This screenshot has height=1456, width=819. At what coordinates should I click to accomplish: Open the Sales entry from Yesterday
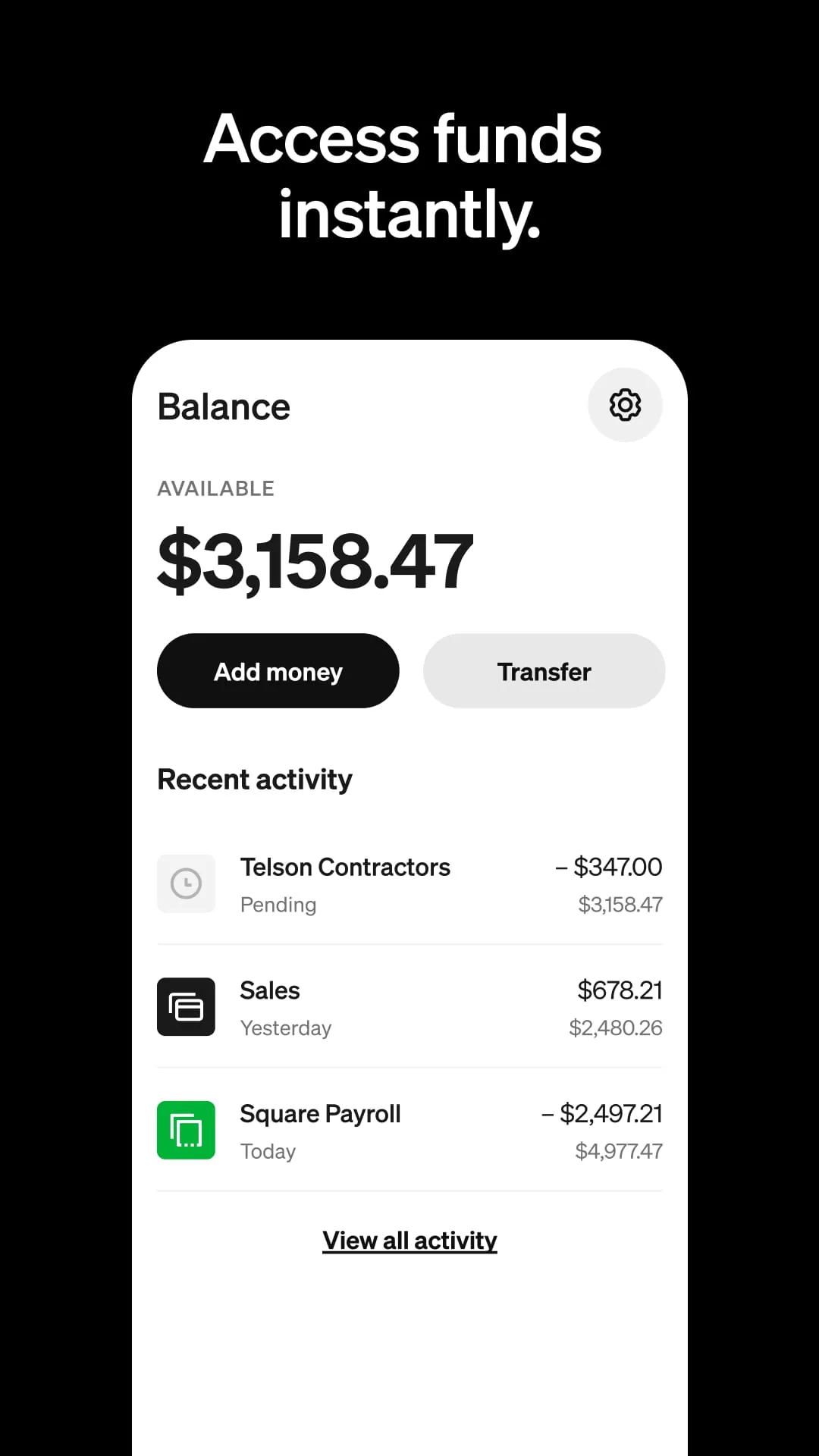409,1006
